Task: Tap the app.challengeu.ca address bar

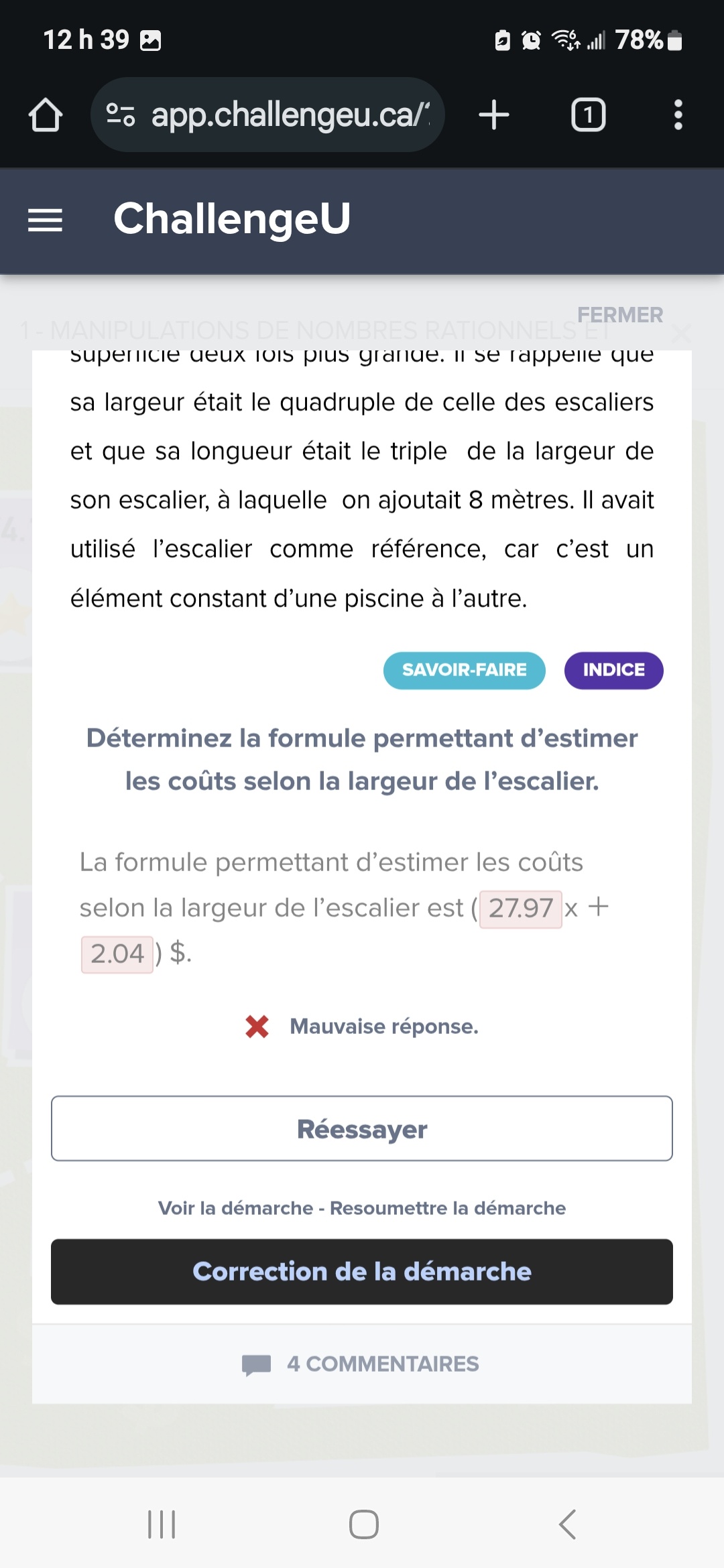Action: pos(268,115)
